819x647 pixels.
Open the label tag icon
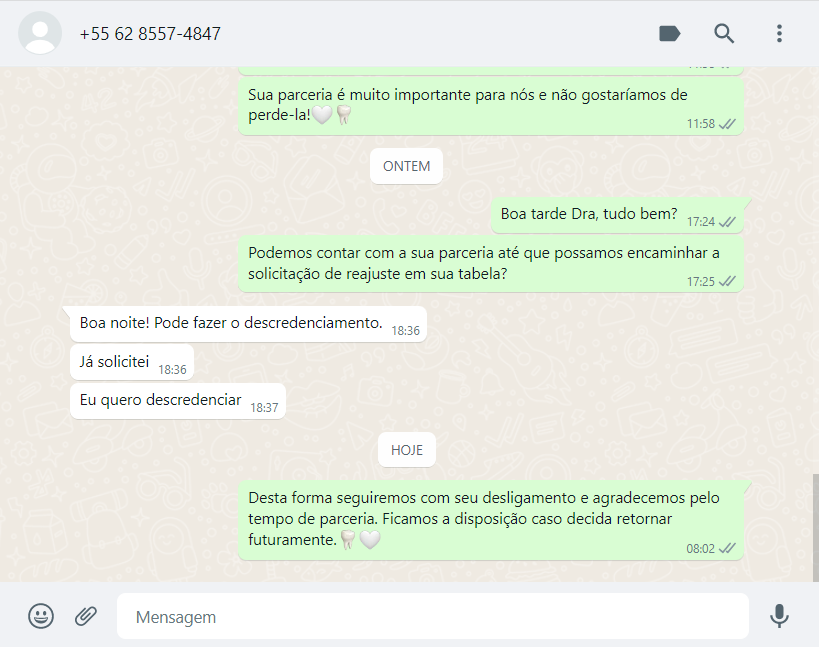pos(669,34)
